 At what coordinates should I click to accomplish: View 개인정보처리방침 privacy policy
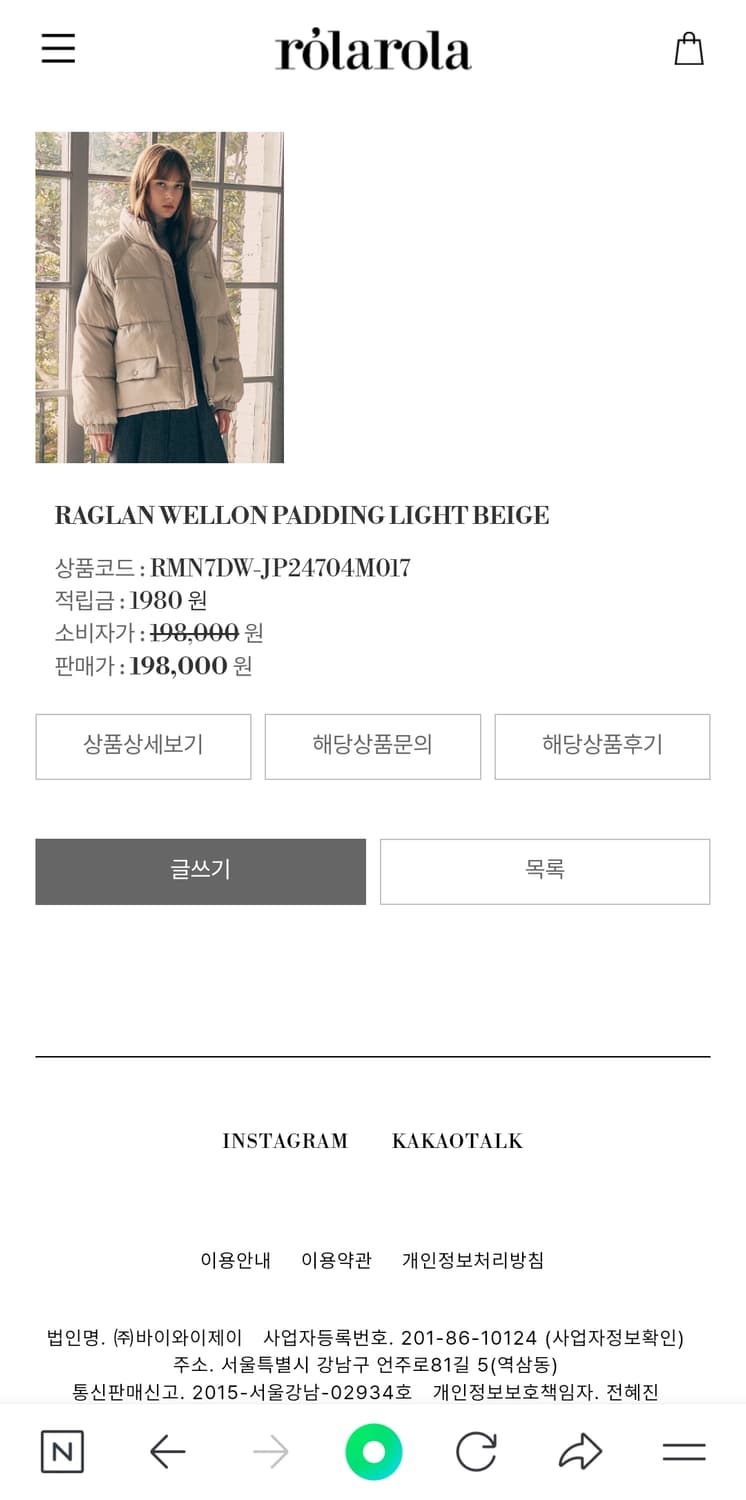click(470, 1260)
